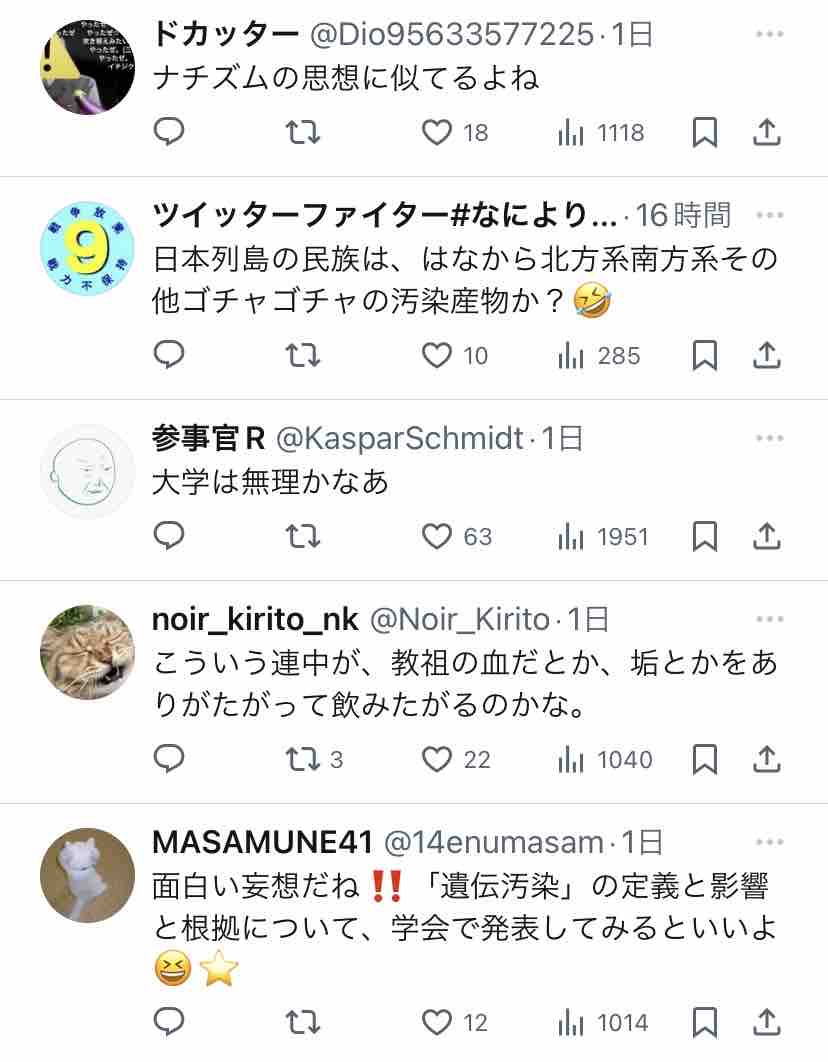The width and height of the screenshot is (828, 1062).
Task: Bookmark MASAMUNE41's post
Action: [705, 1022]
